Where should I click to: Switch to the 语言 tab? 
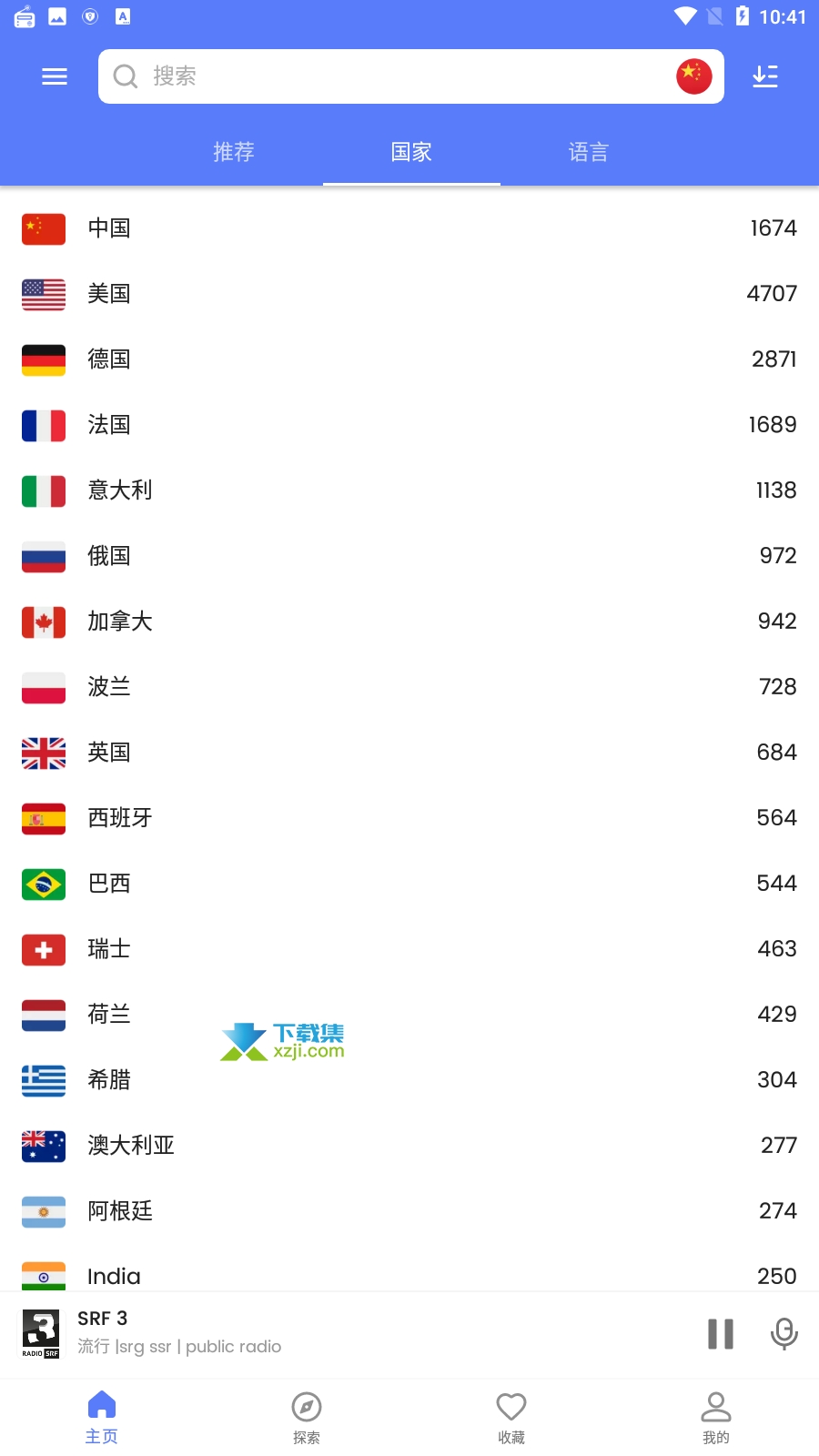click(x=589, y=152)
